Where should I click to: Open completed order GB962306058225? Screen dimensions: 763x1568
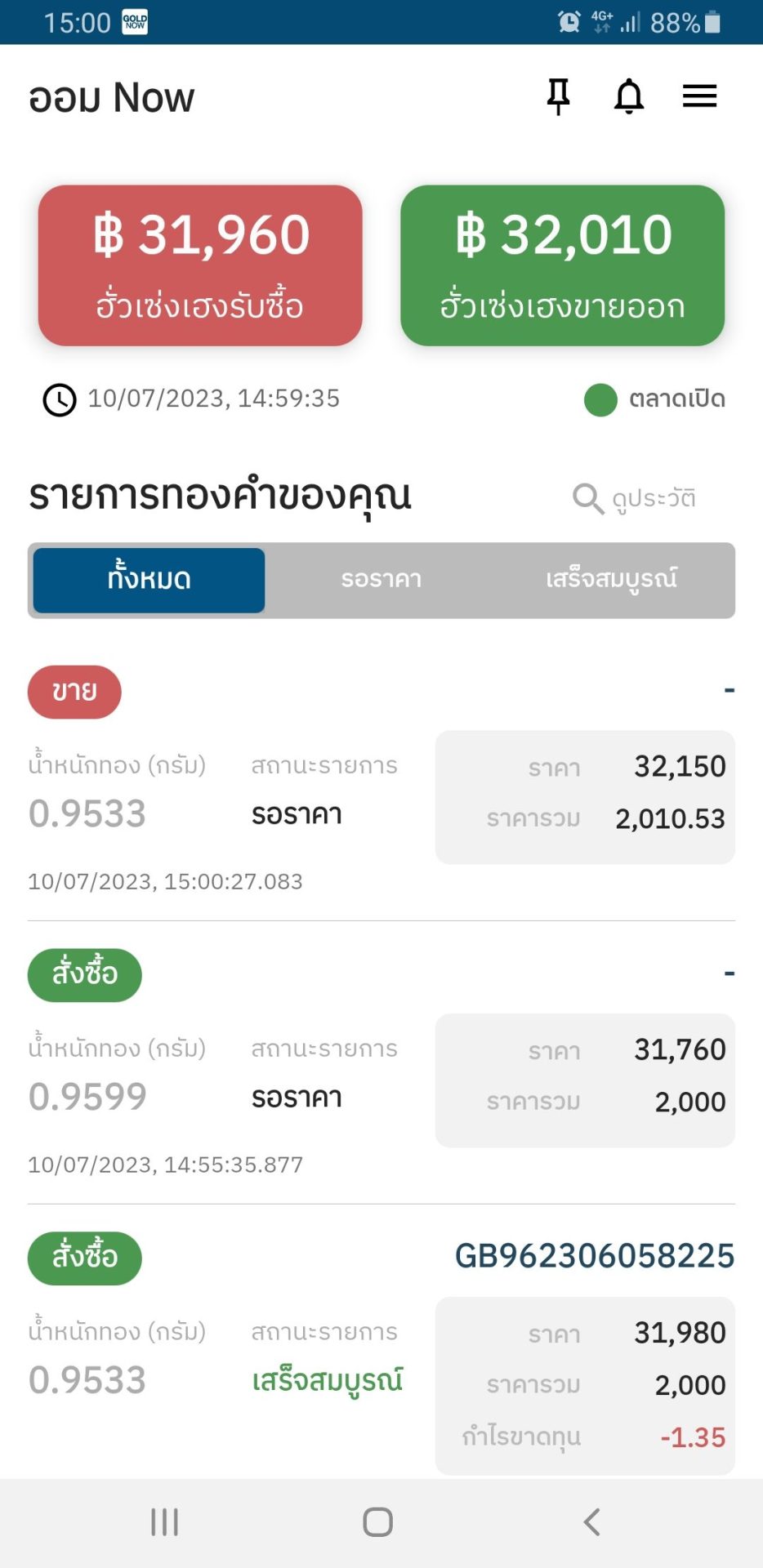pos(594,1256)
